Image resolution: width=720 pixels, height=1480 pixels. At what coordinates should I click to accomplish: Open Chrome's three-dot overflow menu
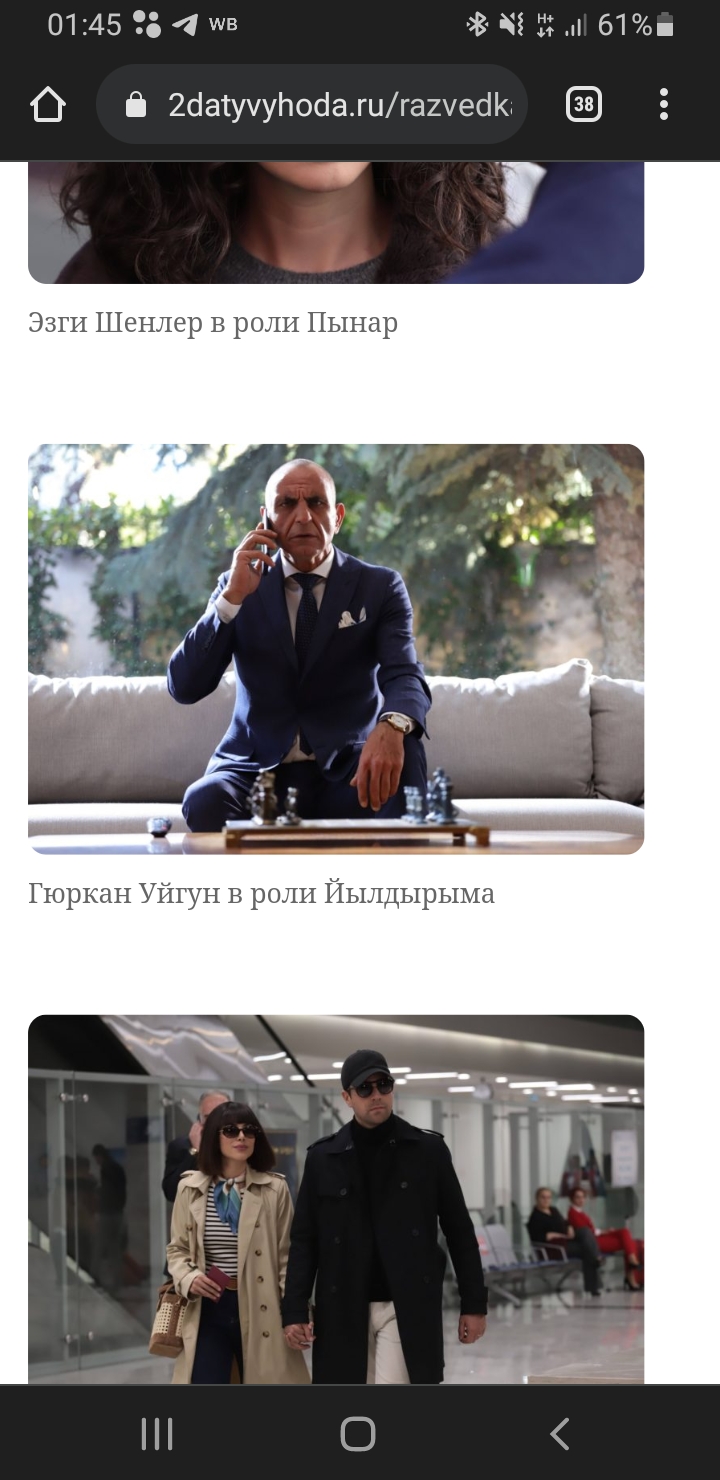[x=664, y=104]
